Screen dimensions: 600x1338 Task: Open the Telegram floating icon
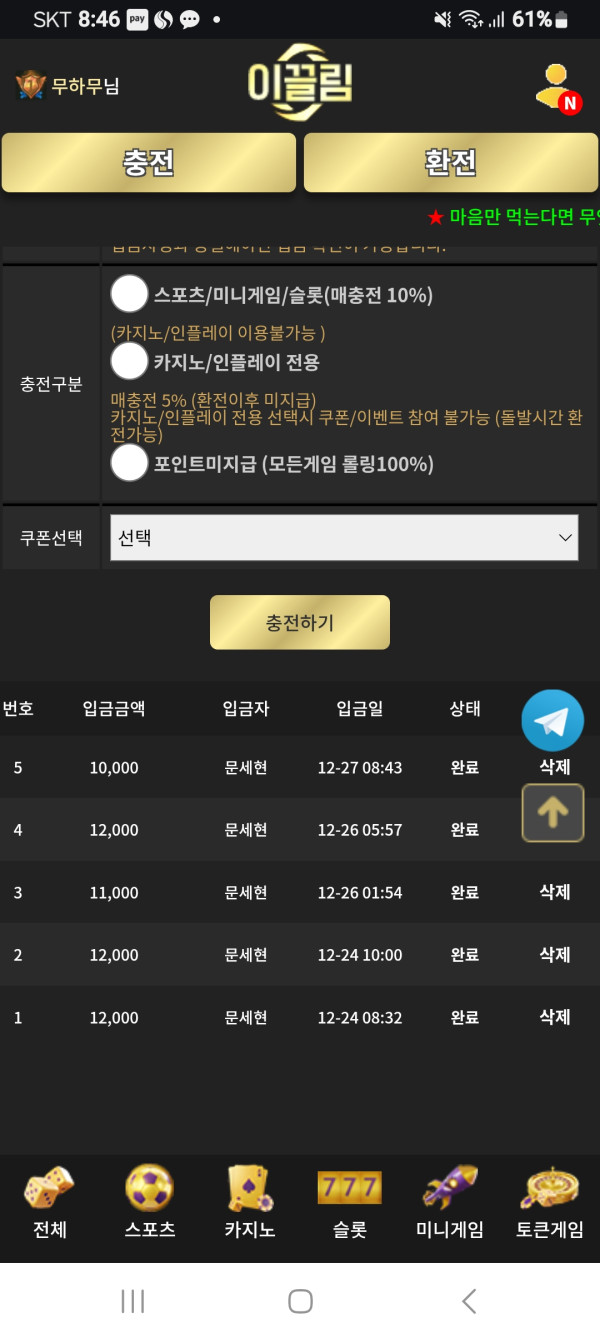[552, 720]
